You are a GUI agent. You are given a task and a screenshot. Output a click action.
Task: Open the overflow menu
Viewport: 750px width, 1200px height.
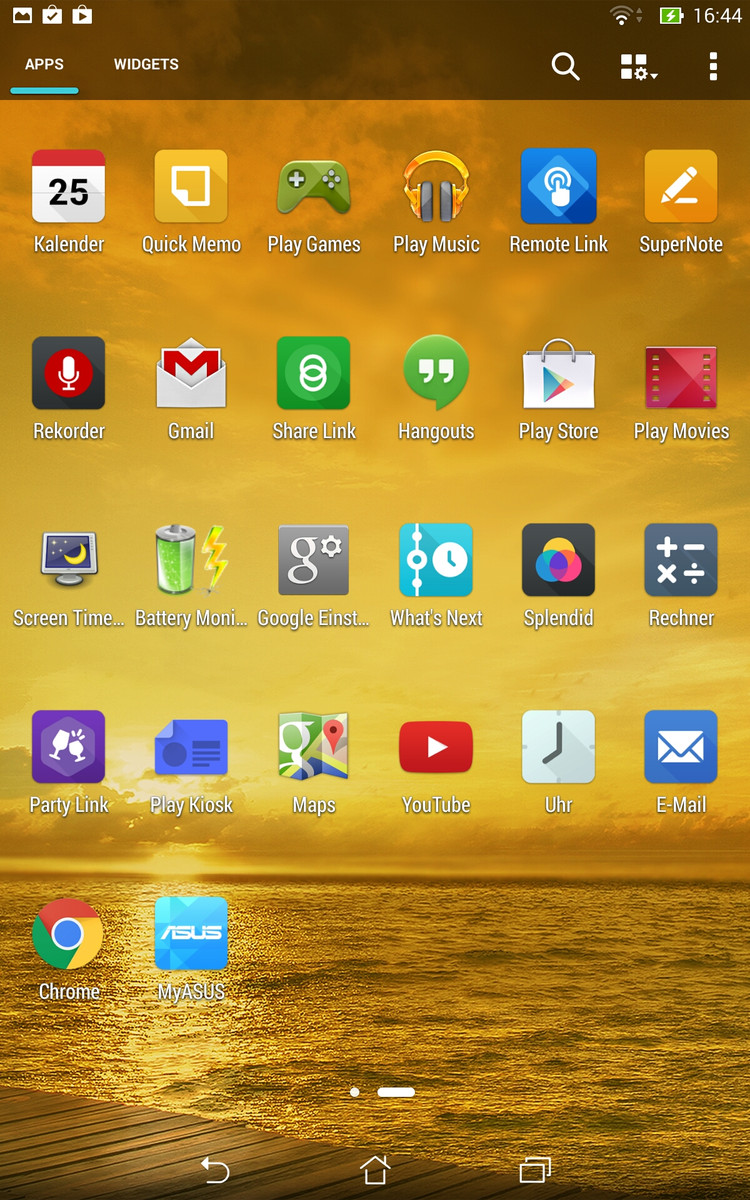point(713,66)
